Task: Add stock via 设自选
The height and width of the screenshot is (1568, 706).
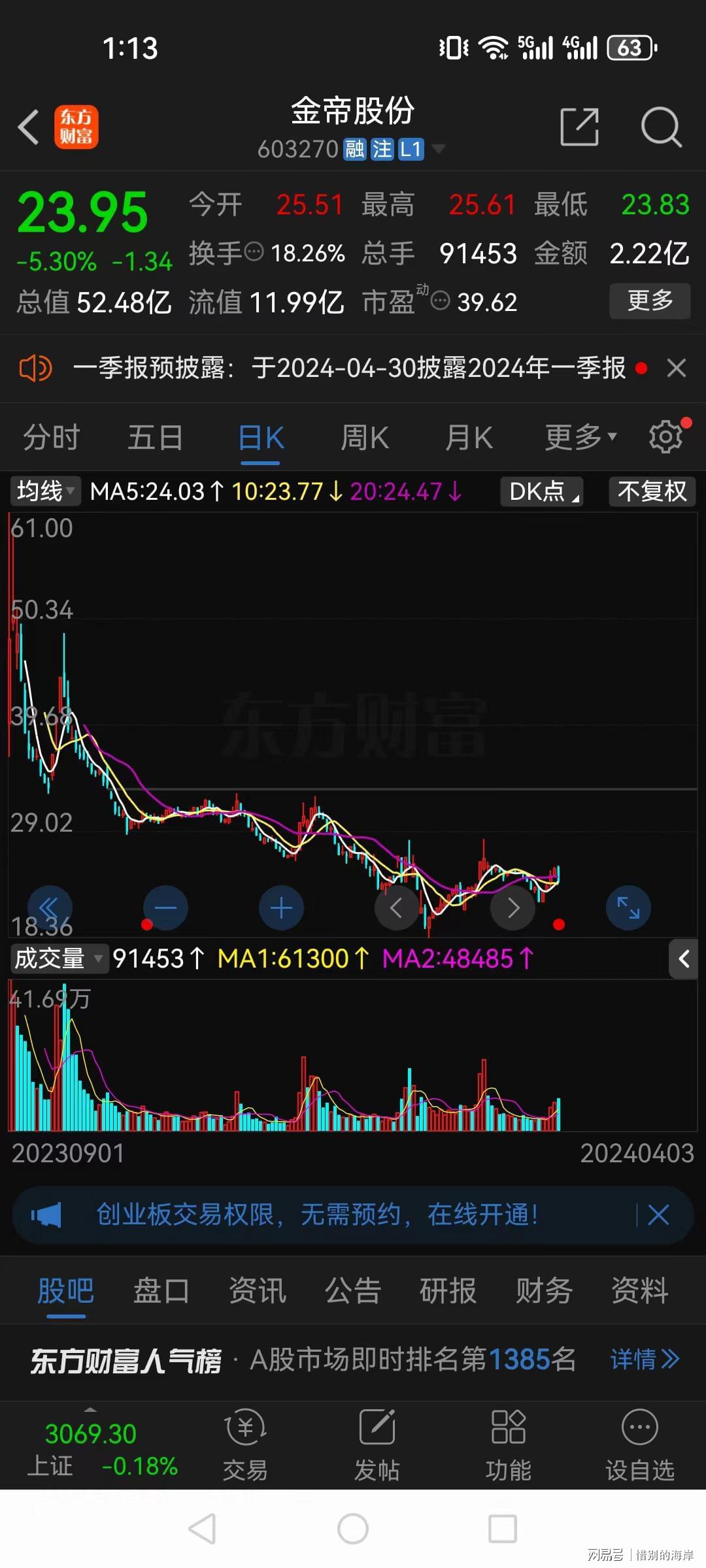Action: point(639,1445)
